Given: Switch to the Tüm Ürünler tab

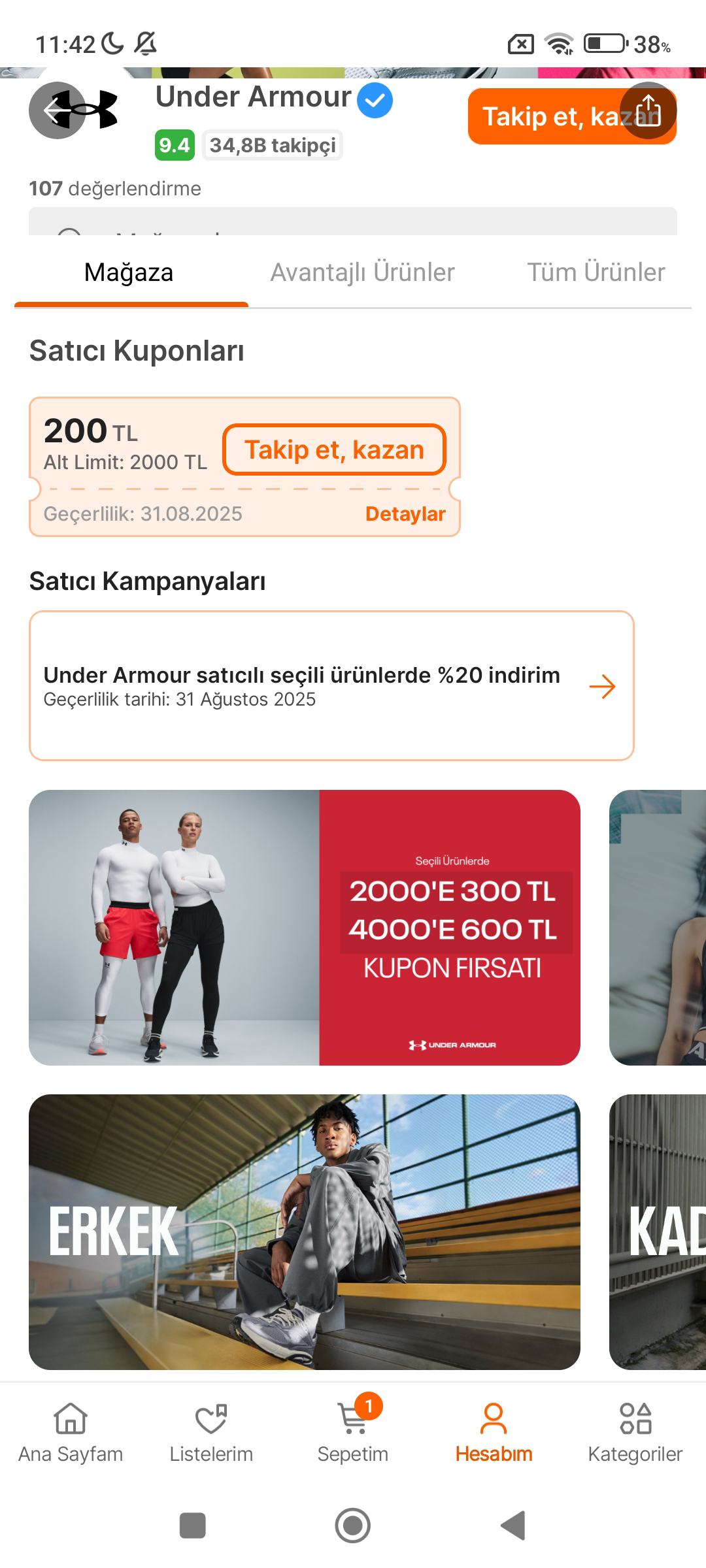Looking at the screenshot, I should (596, 272).
